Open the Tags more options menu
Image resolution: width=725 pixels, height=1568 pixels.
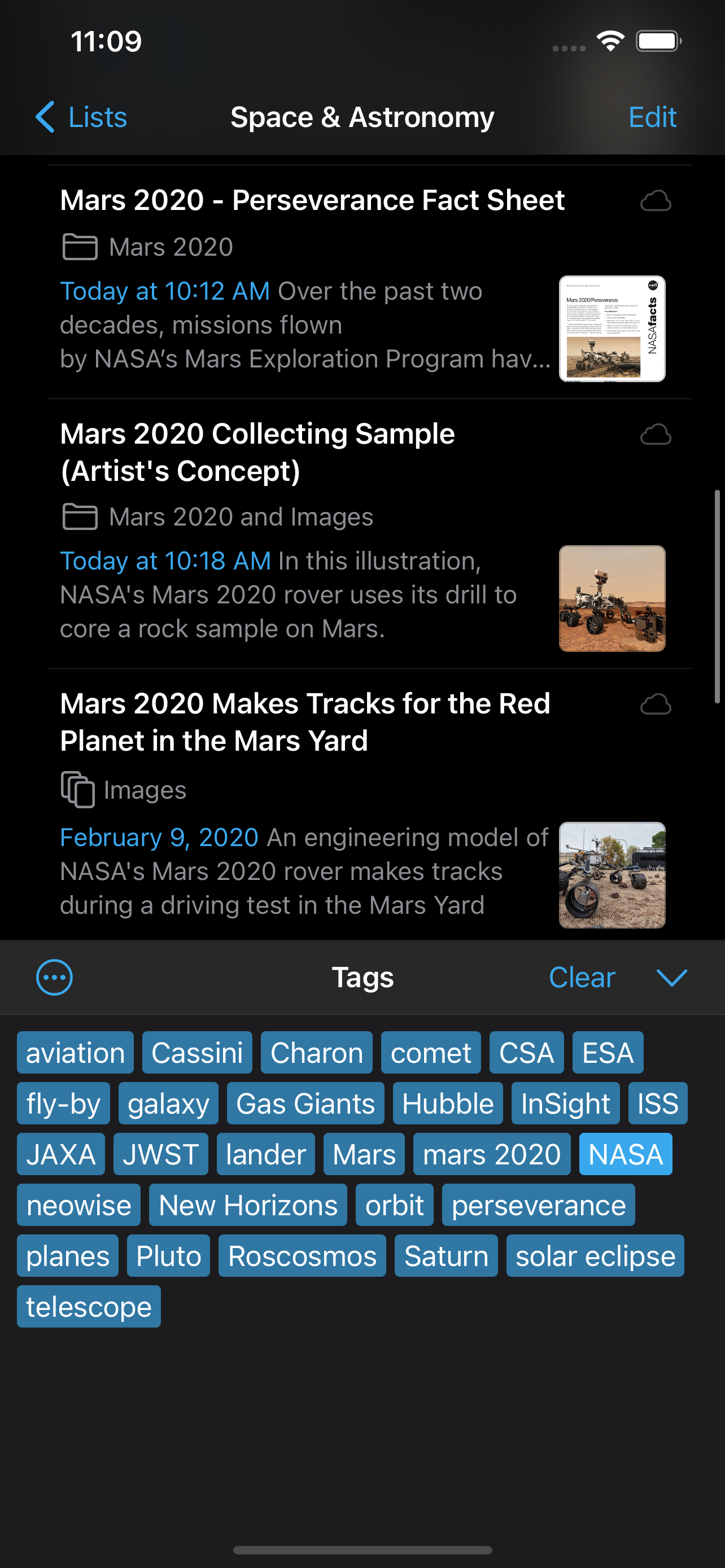54,978
